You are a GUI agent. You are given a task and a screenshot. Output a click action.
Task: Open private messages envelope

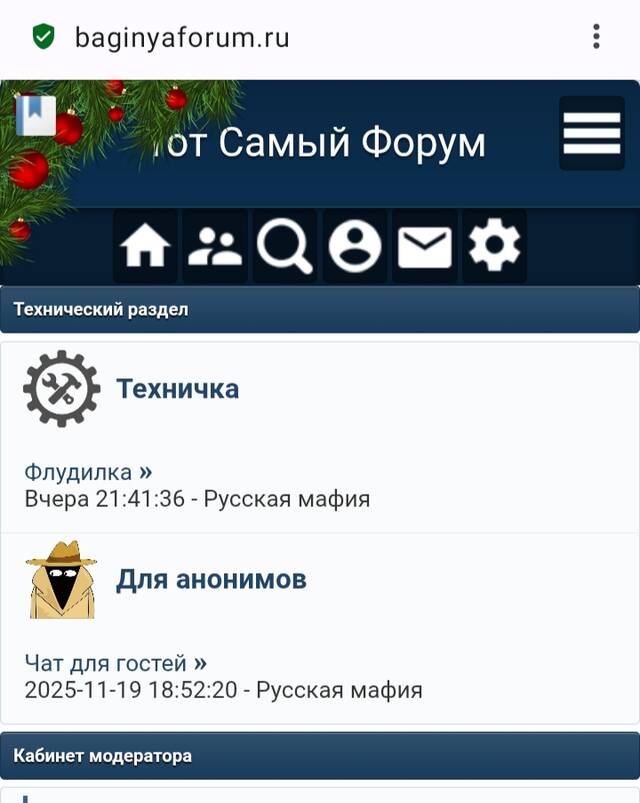(x=425, y=247)
